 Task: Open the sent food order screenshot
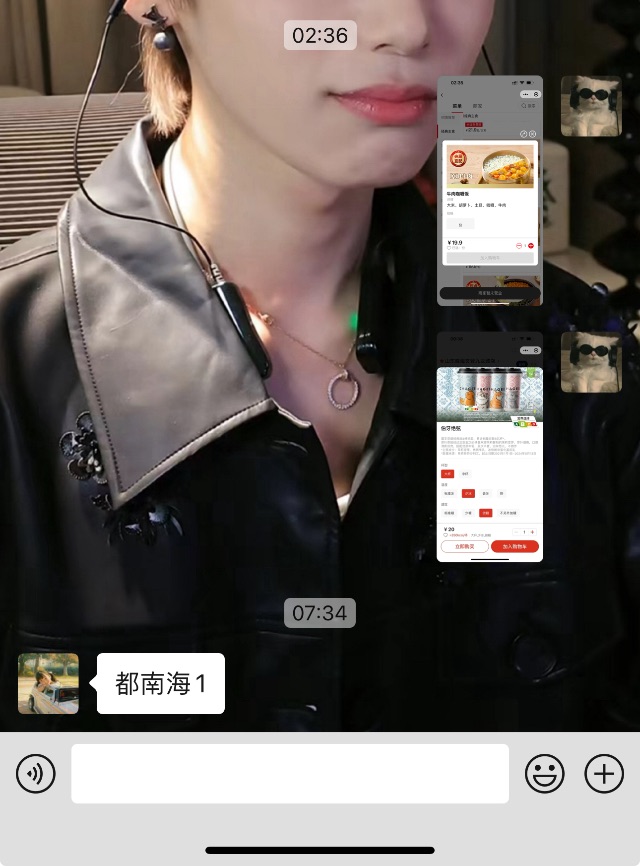click(490, 190)
